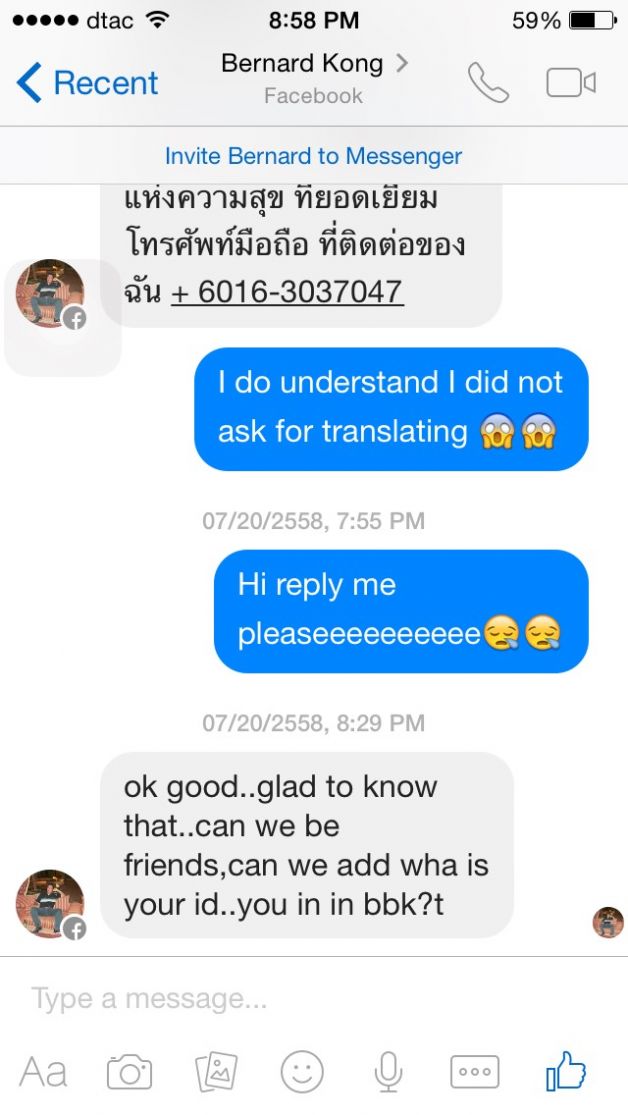Send a thumbs-up like
This screenshot has height=1115, width=628.
[x=565, y=1070]
